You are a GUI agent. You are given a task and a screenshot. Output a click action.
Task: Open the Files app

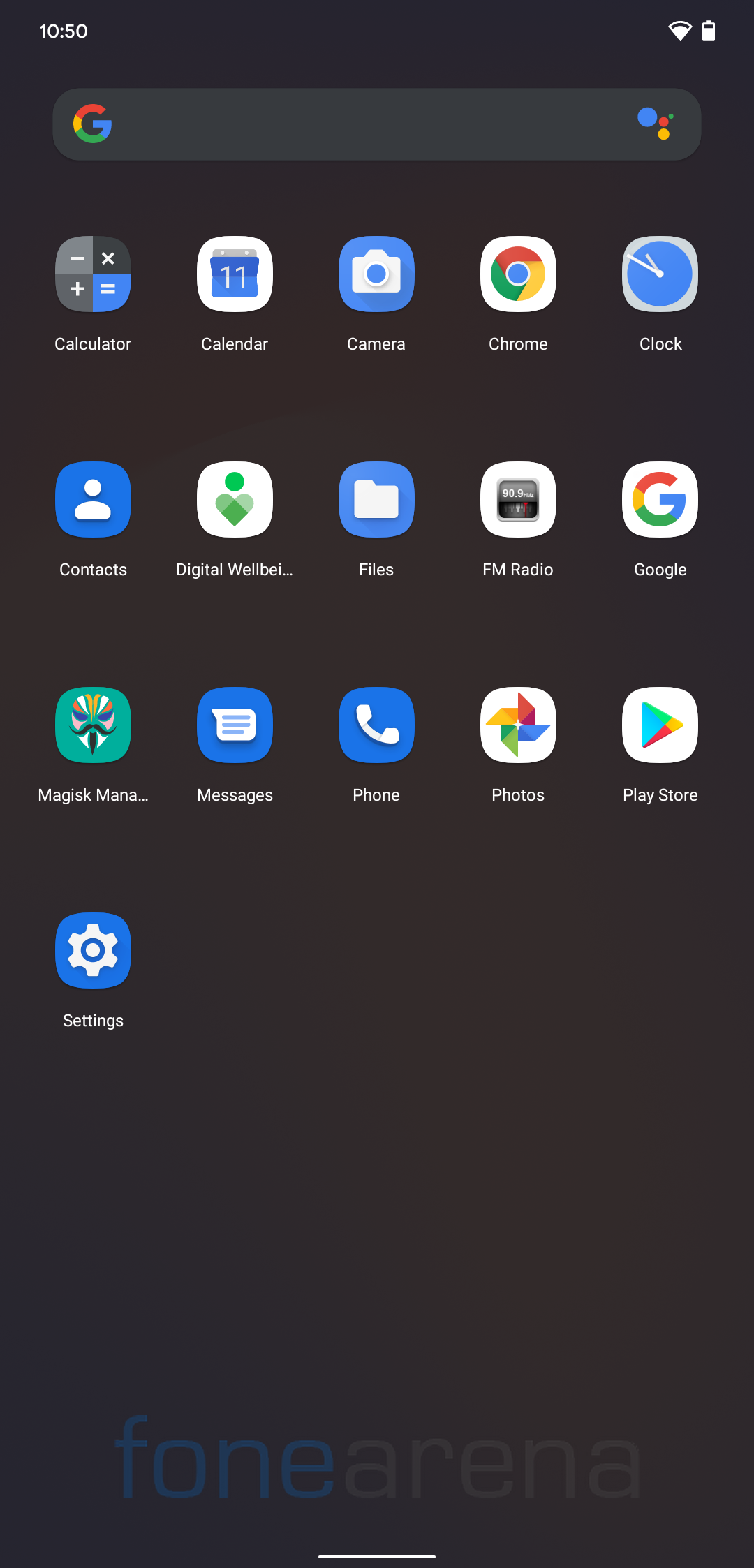point(376,500)
